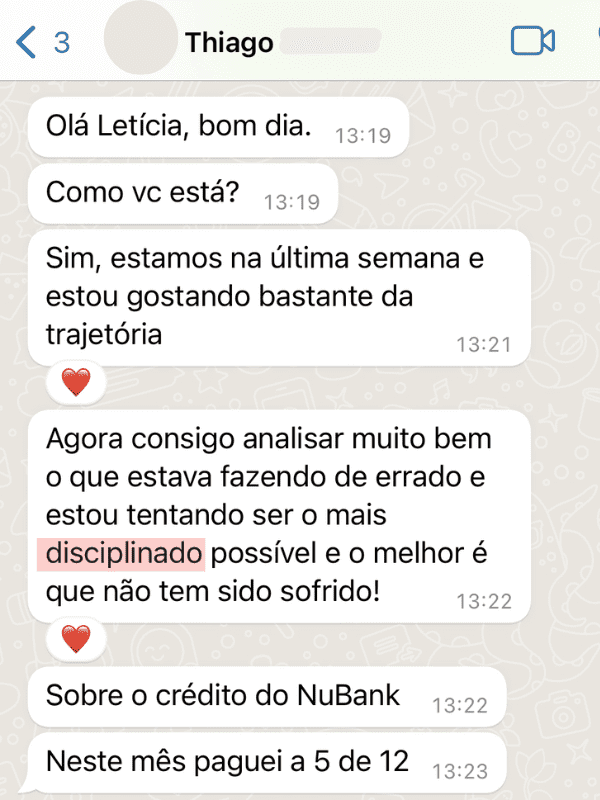The height and width of the screenshot is (800, 600).
Task: Open the heart reaction under the 'disciplinado' message
Action: (76, 638)
